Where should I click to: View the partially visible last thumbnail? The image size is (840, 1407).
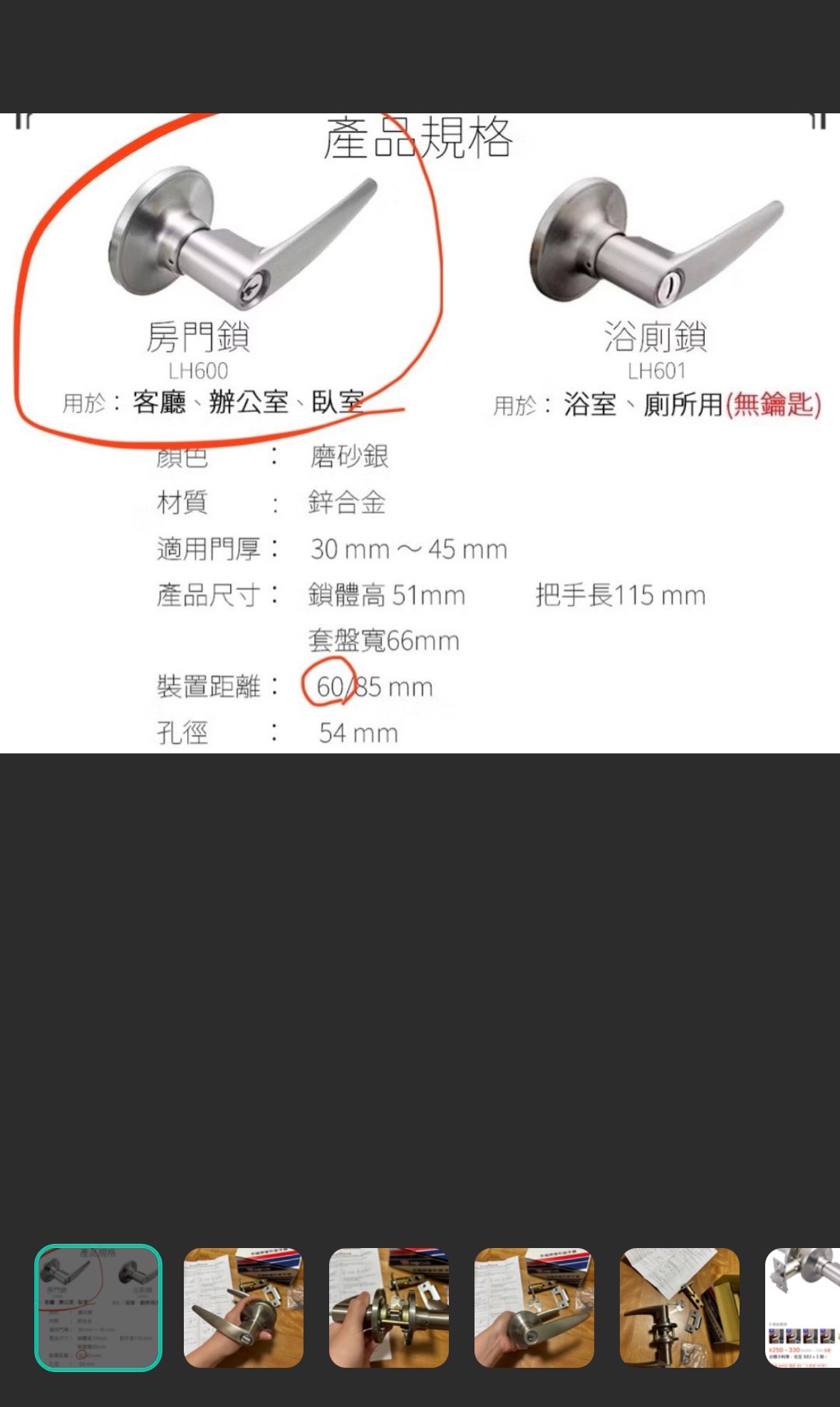click(x=804, y=1307)
